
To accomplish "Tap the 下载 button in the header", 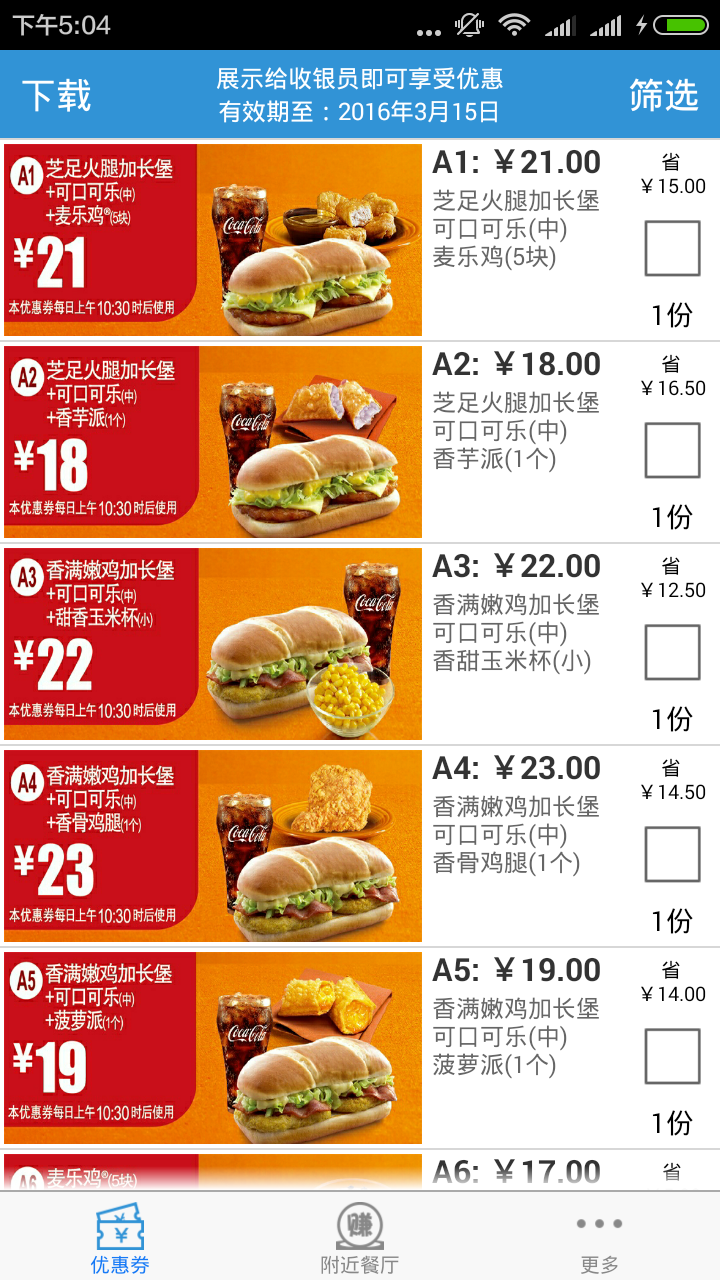I will point(57,95).
